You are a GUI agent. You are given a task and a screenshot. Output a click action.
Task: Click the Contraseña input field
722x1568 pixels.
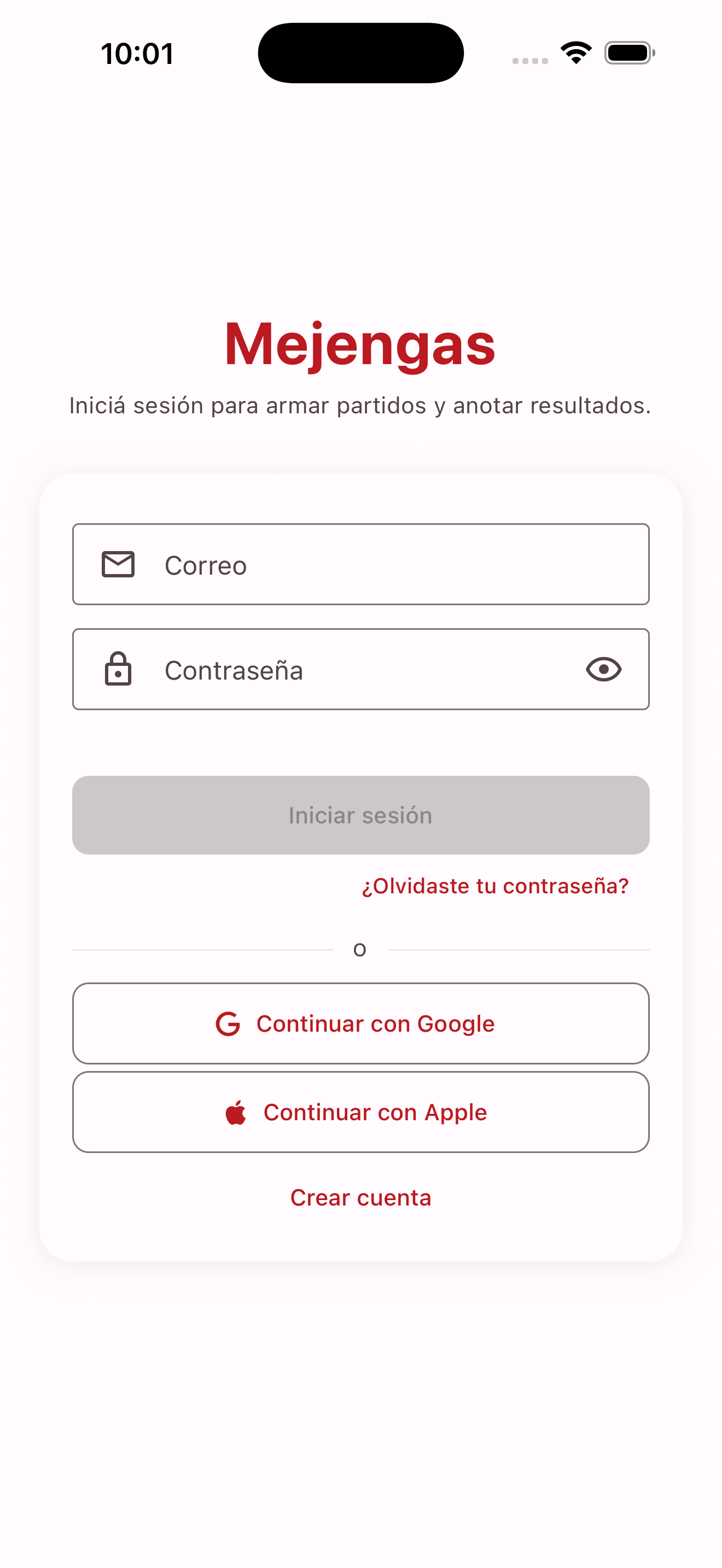coord(360,669)
